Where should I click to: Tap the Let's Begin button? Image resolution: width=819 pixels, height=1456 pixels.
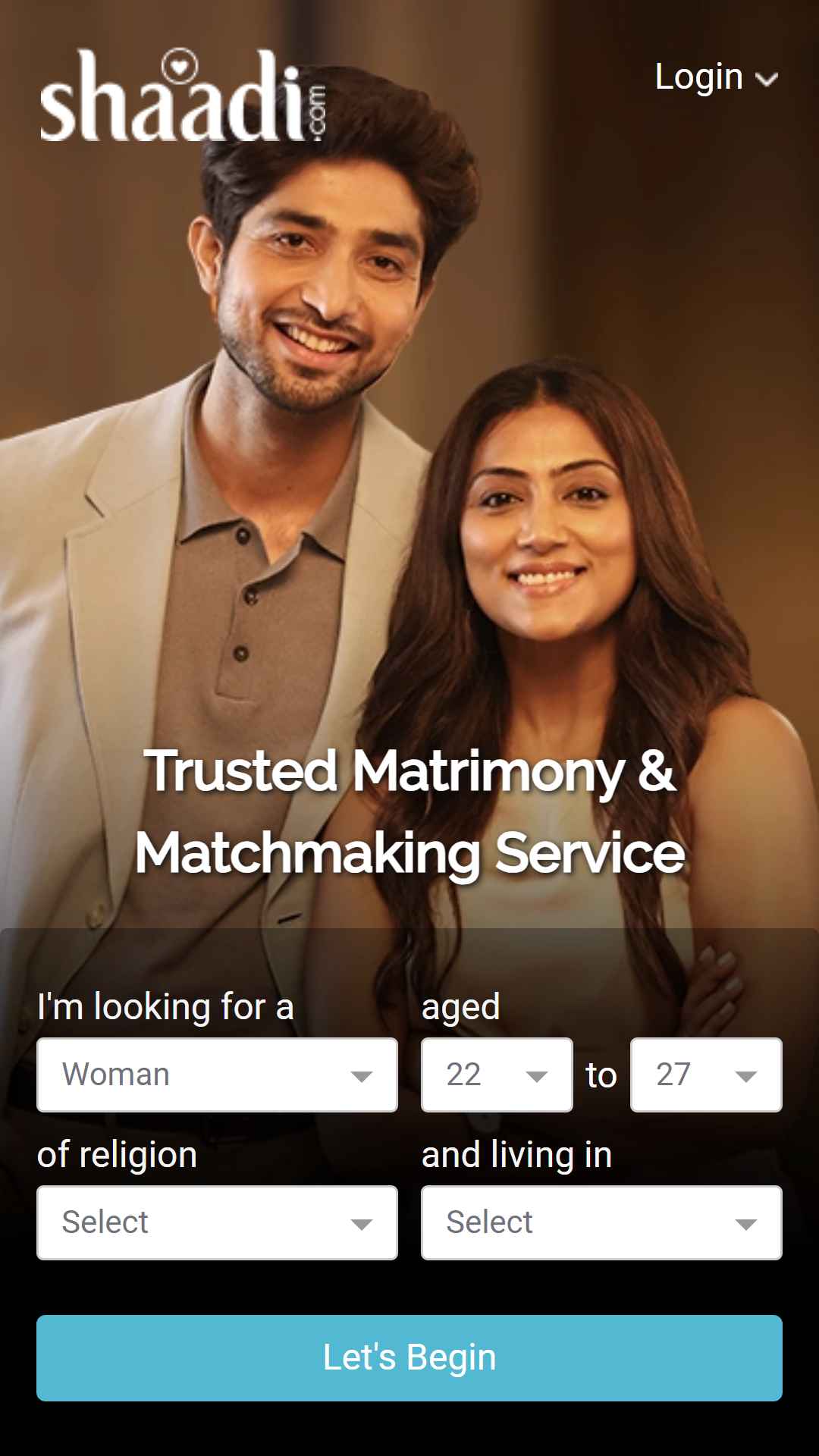point(409,1357)
